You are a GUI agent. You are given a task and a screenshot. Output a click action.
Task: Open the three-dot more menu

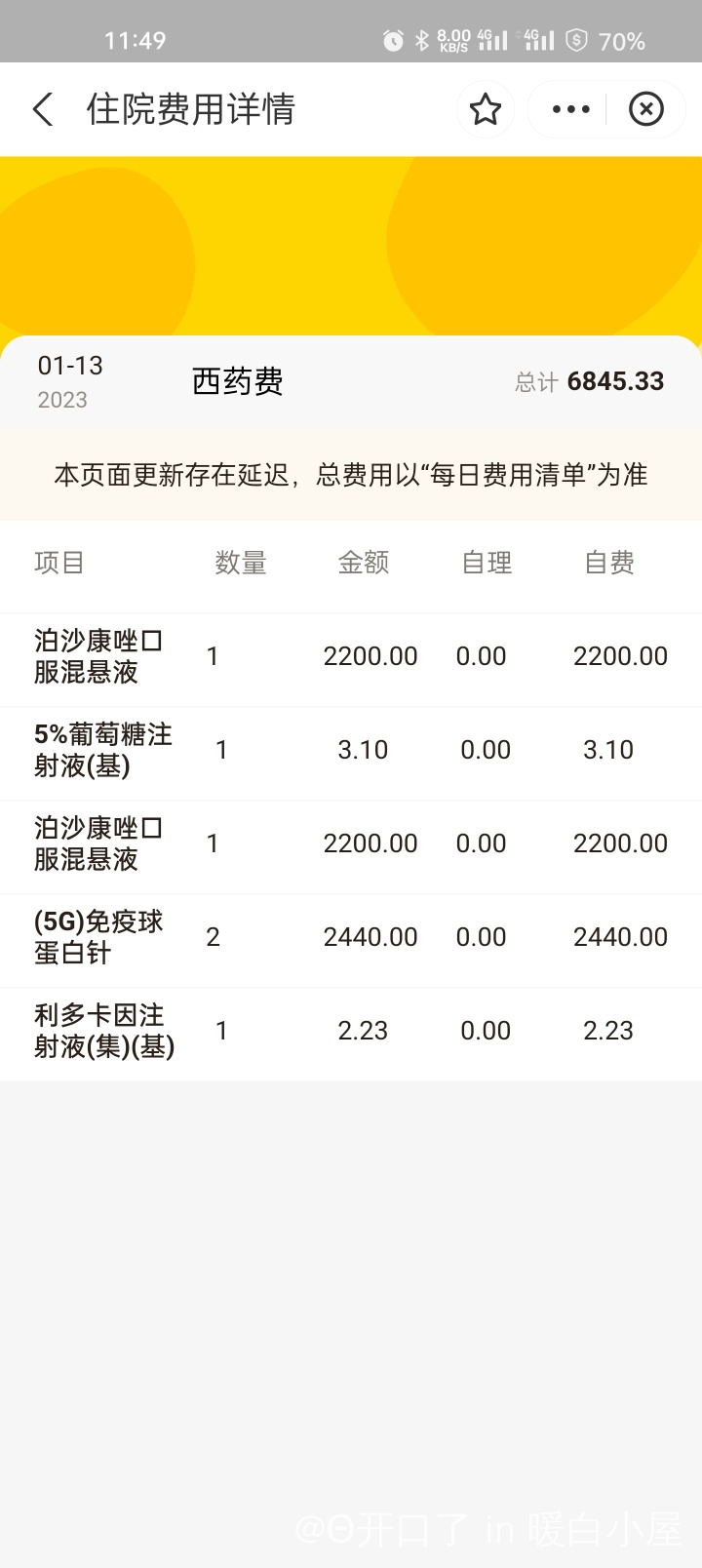571,109
